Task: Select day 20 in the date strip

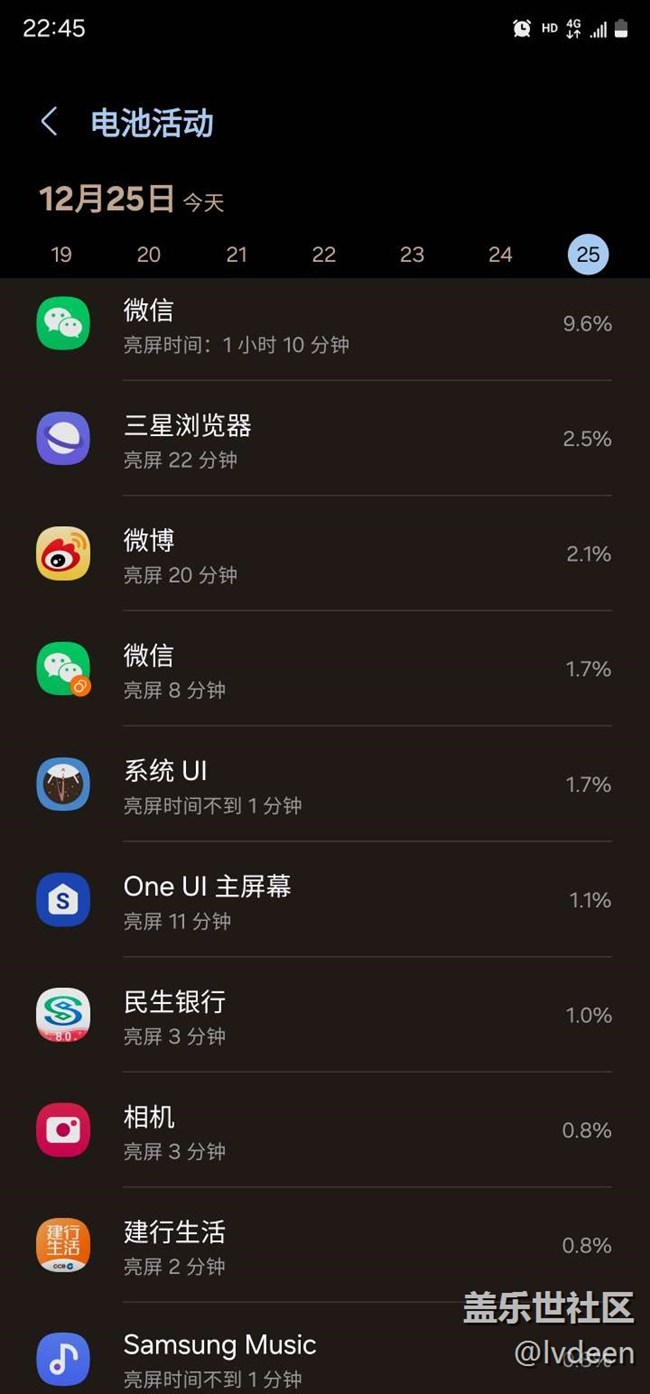Action: tap(149, 254)
